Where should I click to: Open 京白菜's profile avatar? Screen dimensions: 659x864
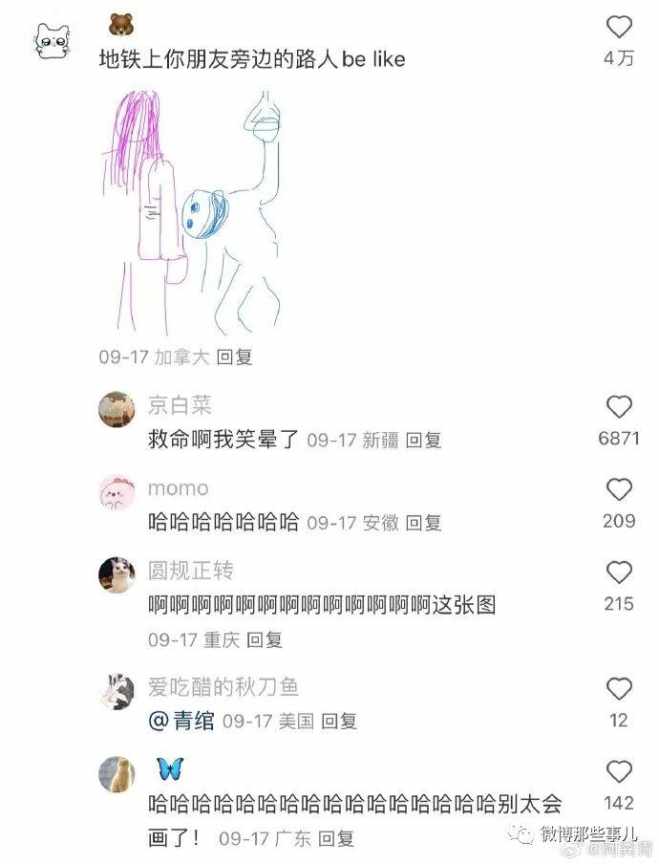(117, 409)
